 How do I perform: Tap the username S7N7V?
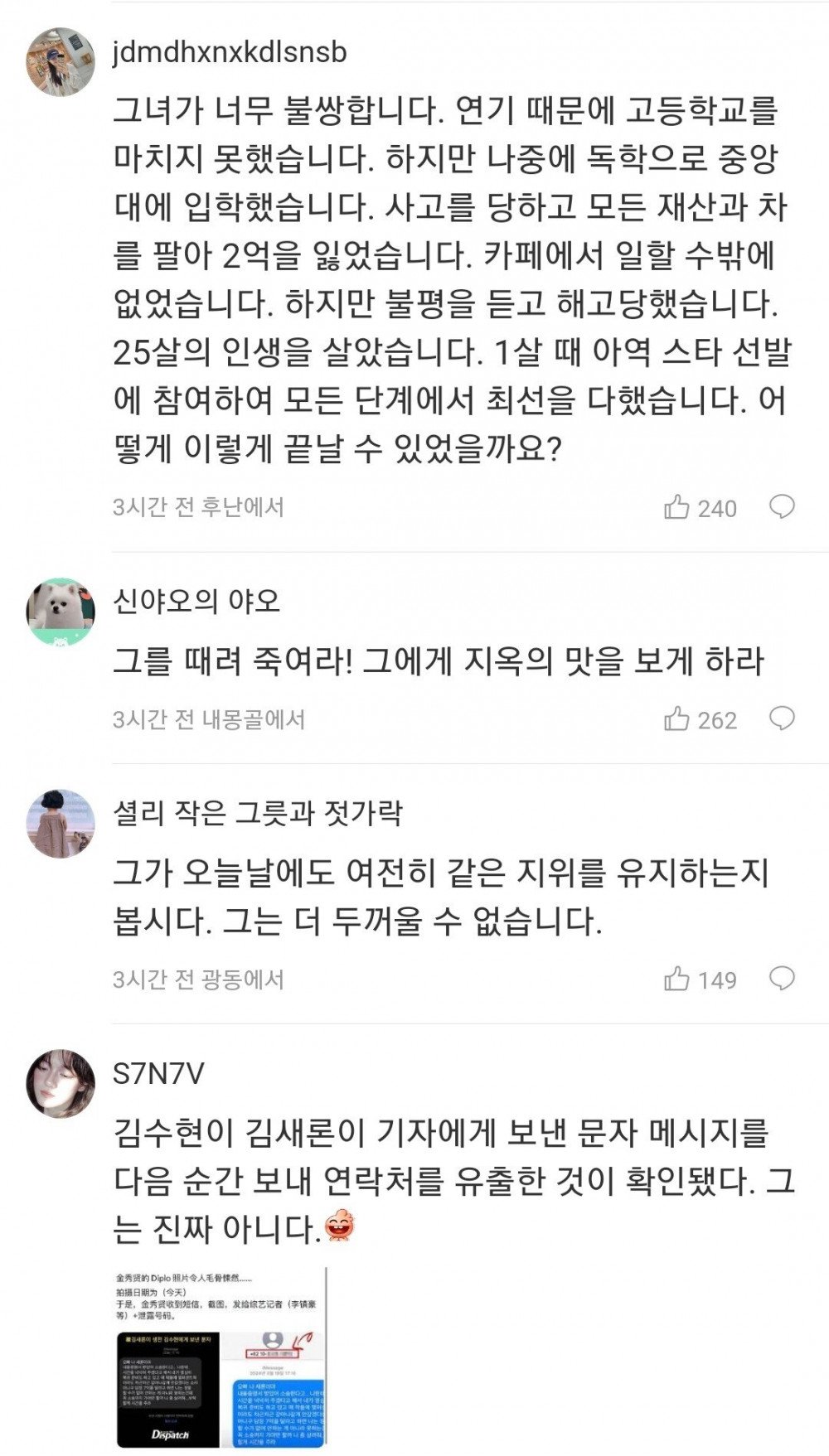[x=158, y=1074]
